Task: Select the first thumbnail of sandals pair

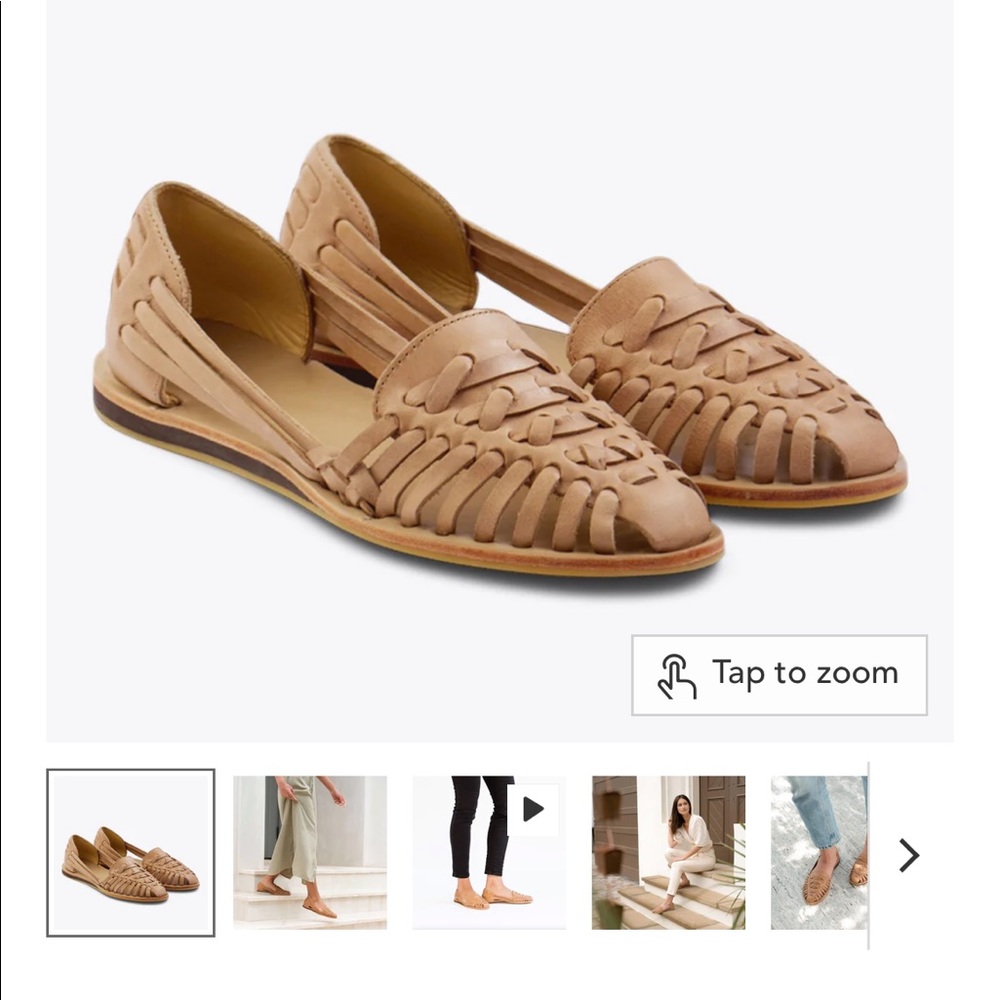Action: click(131, 853)
